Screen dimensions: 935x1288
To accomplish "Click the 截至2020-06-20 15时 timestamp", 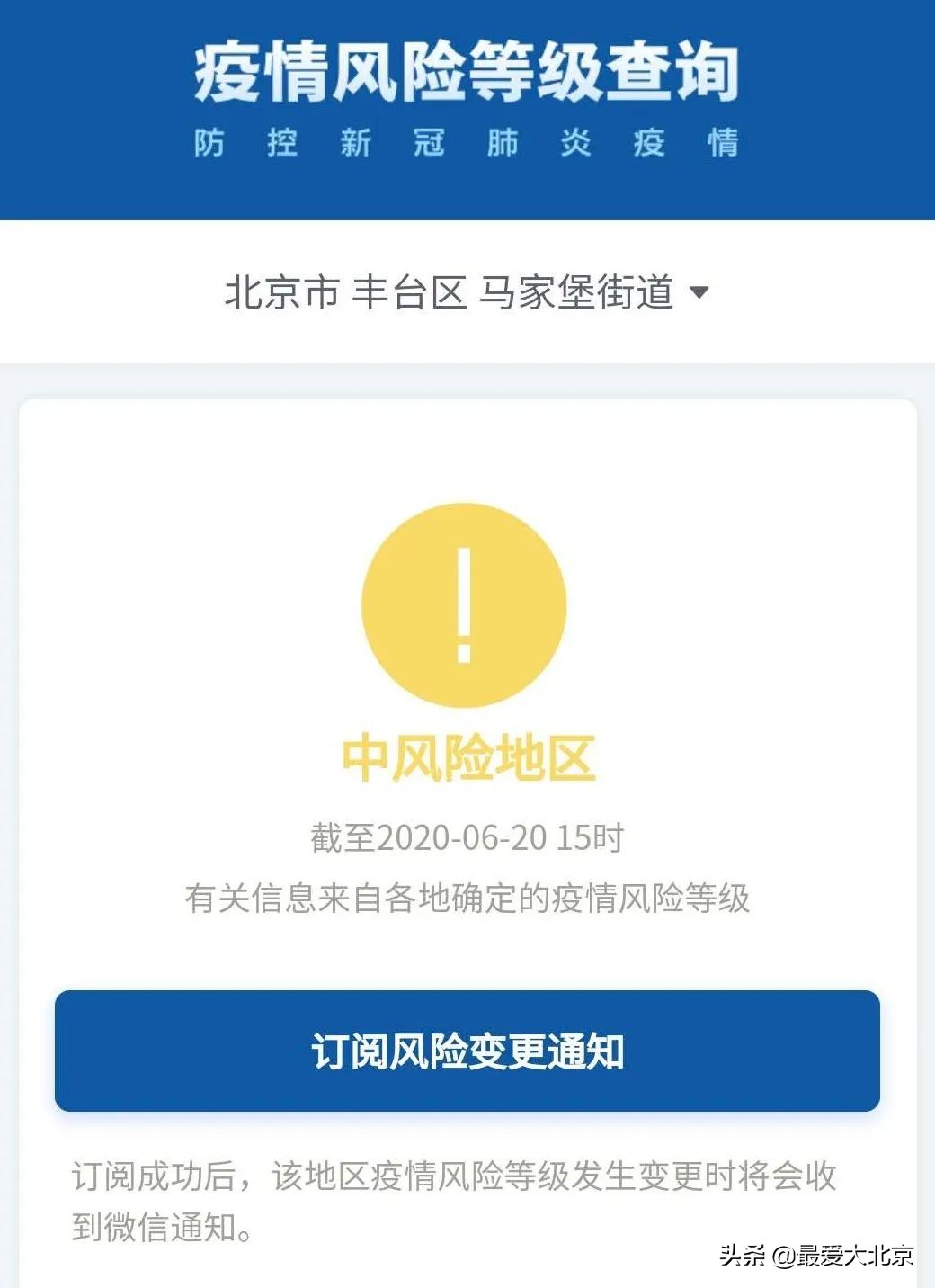I will click(467, 836).
